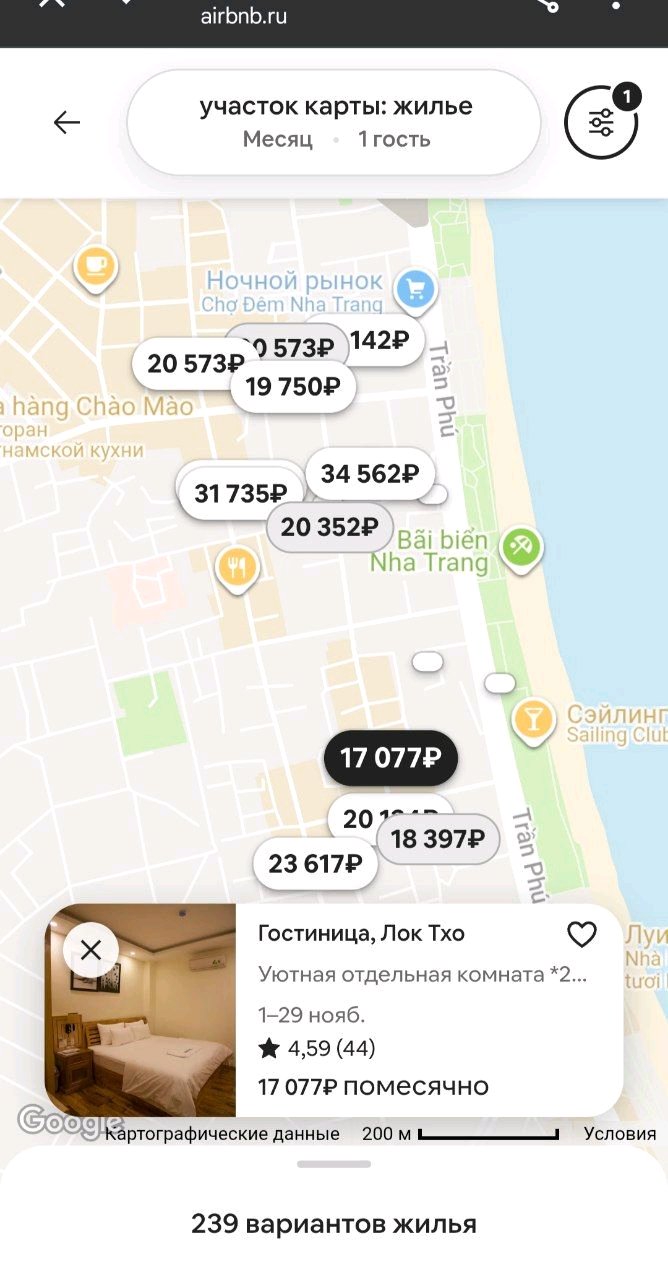
Task: Select the 34 562₽ price marker
Action: click(370, 474)
